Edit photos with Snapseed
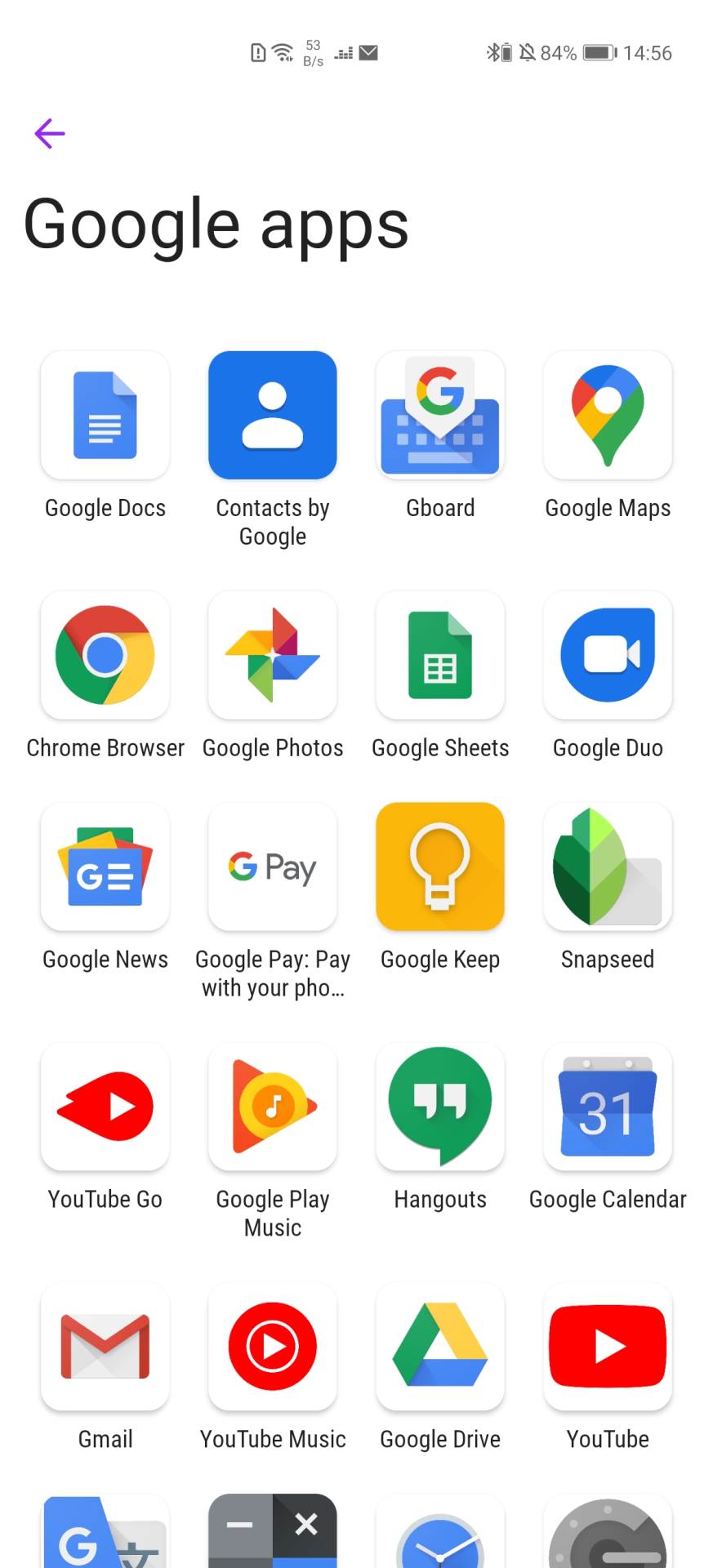Screen dimensions: 713x1568 [x=608, y=866]
